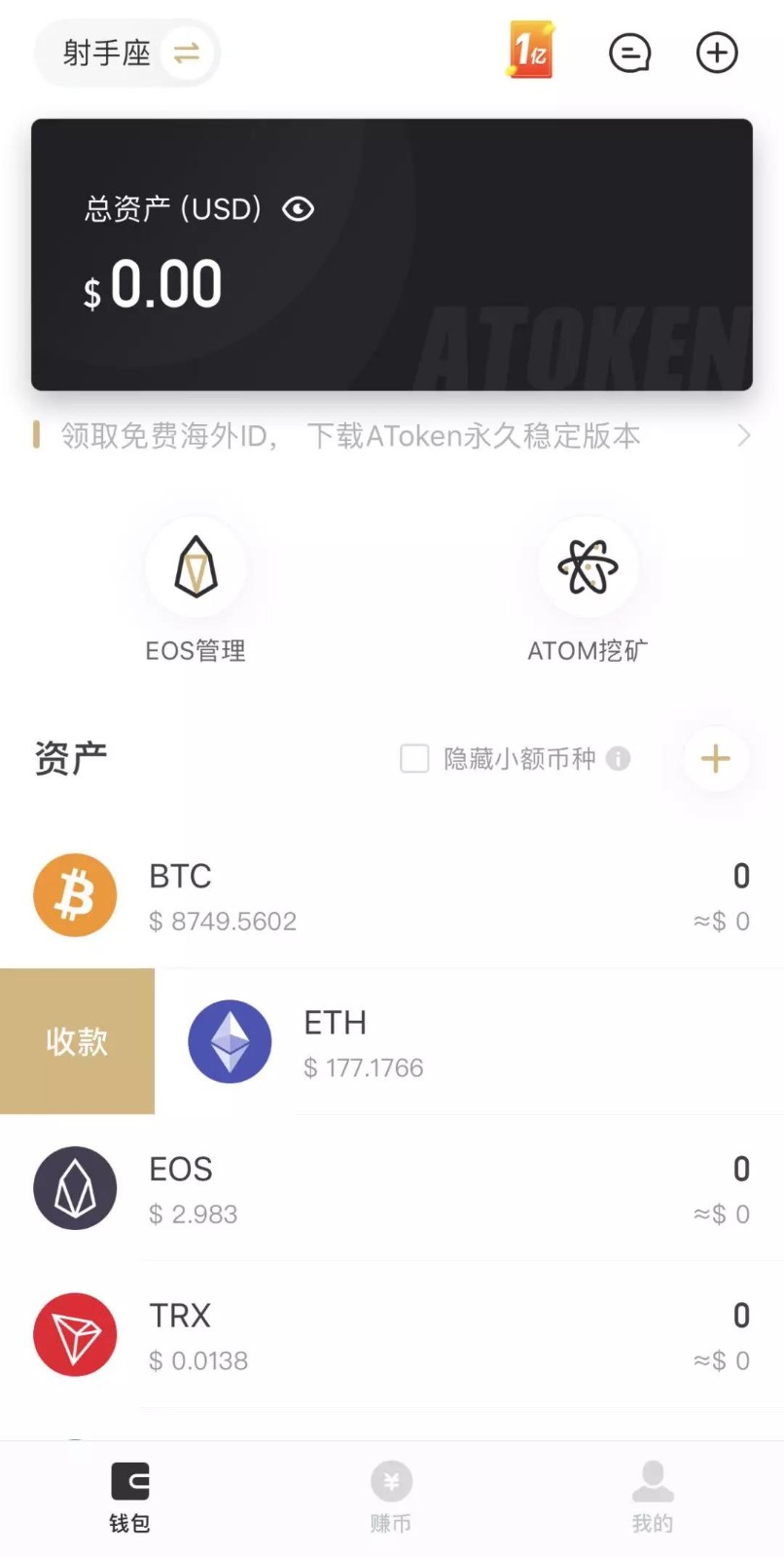
Task: Open the 射手座 wallet switcher
Action: click(107, 55)
